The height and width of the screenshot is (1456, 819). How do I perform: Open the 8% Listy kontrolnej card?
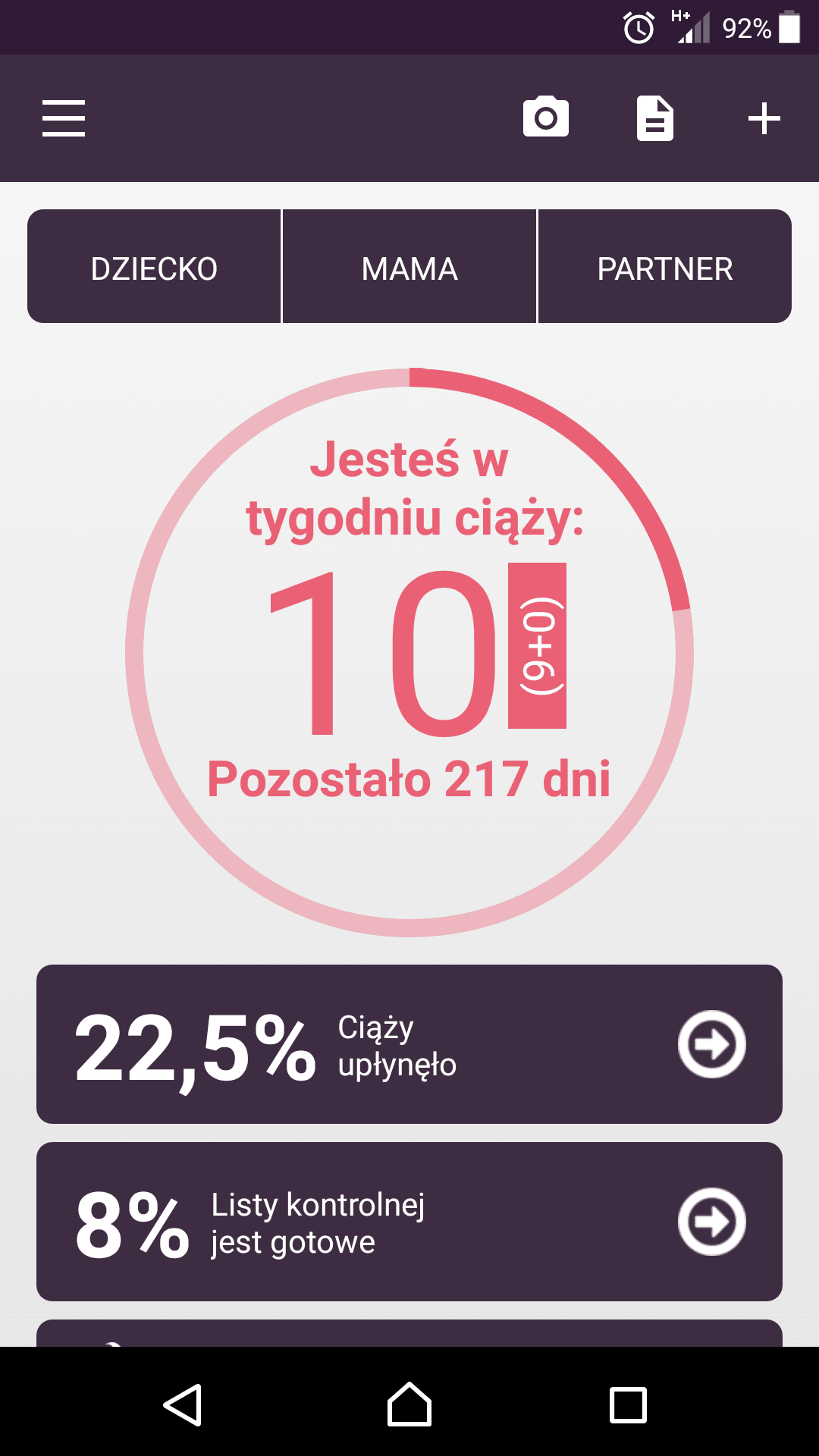tap(409, 1222)
